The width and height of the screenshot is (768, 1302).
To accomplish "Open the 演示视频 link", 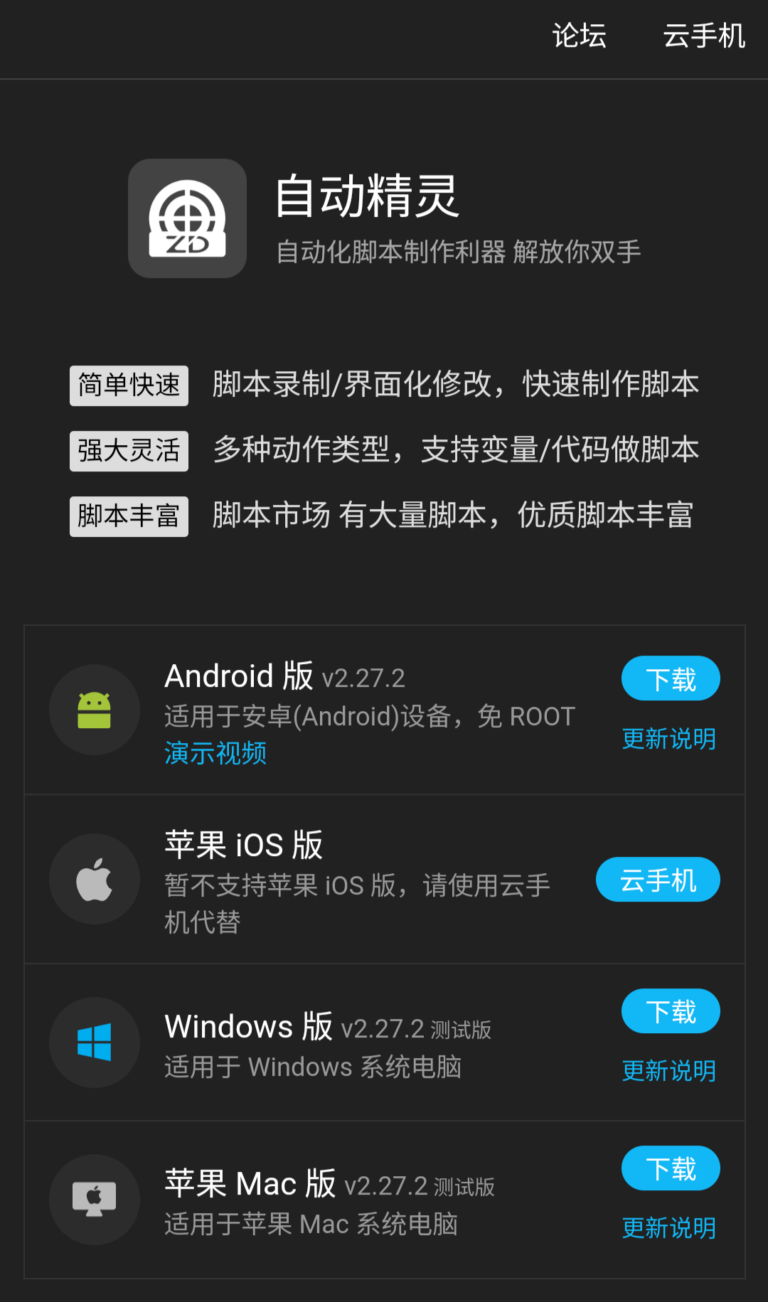I will point(215,754).
